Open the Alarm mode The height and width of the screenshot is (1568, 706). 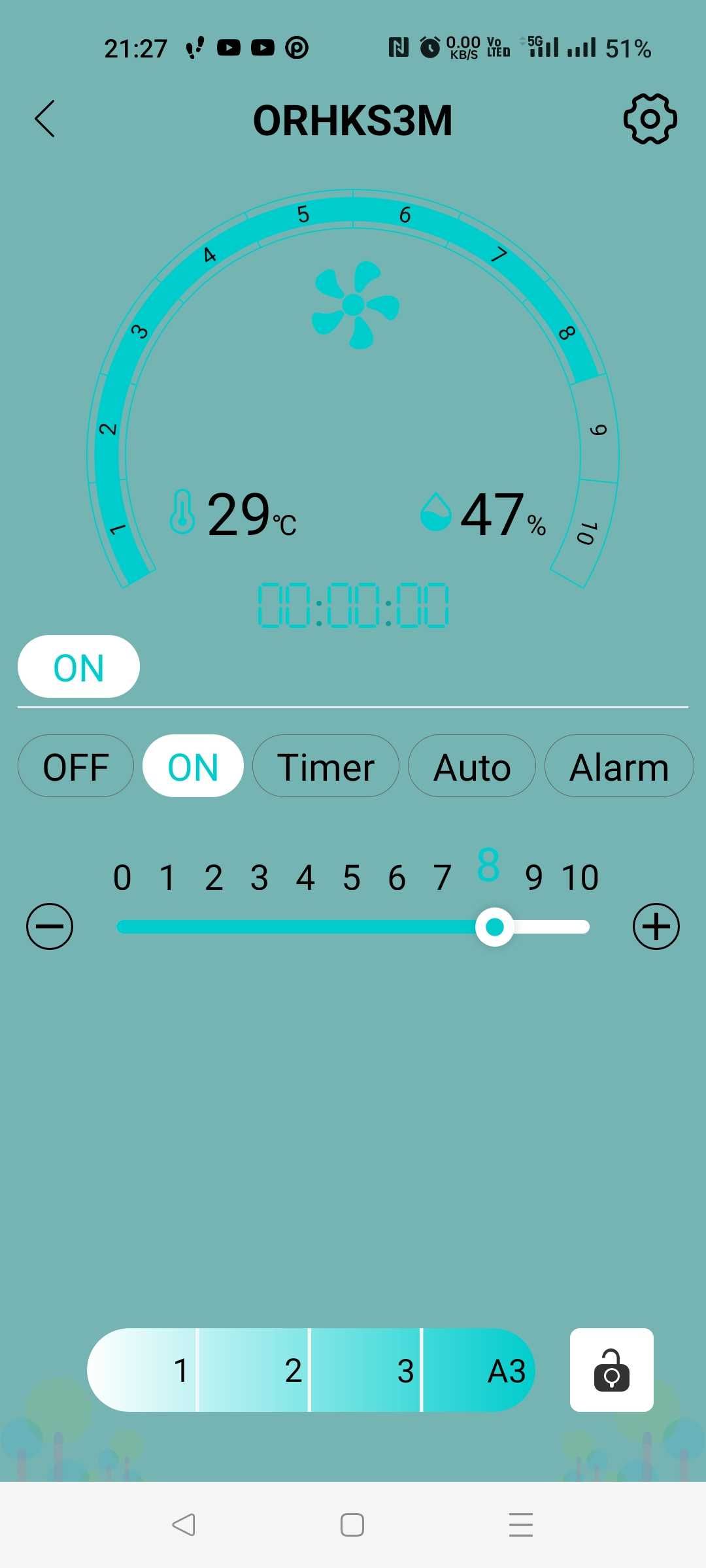pyautogui.click(x=618, y=766)
